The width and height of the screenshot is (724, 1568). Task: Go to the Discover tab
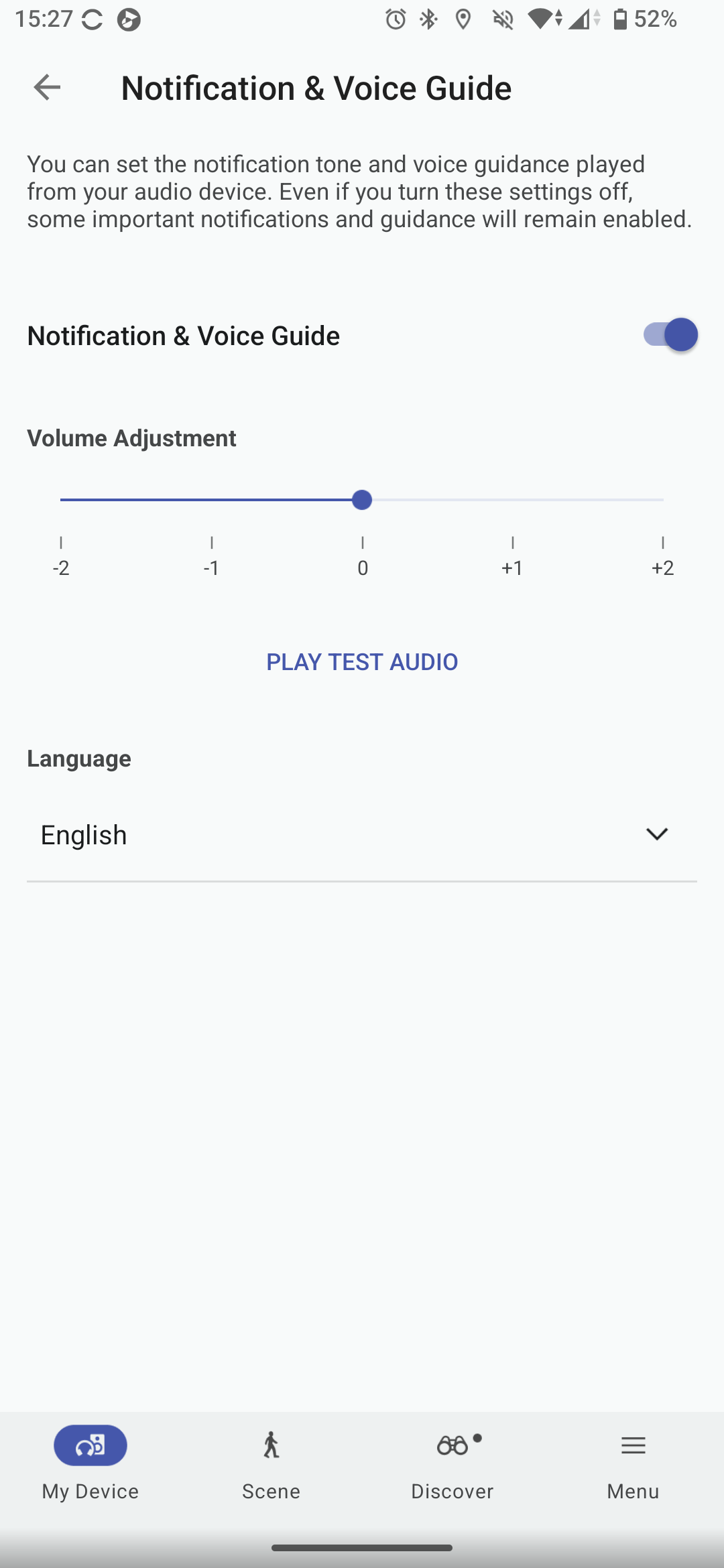452,1462
